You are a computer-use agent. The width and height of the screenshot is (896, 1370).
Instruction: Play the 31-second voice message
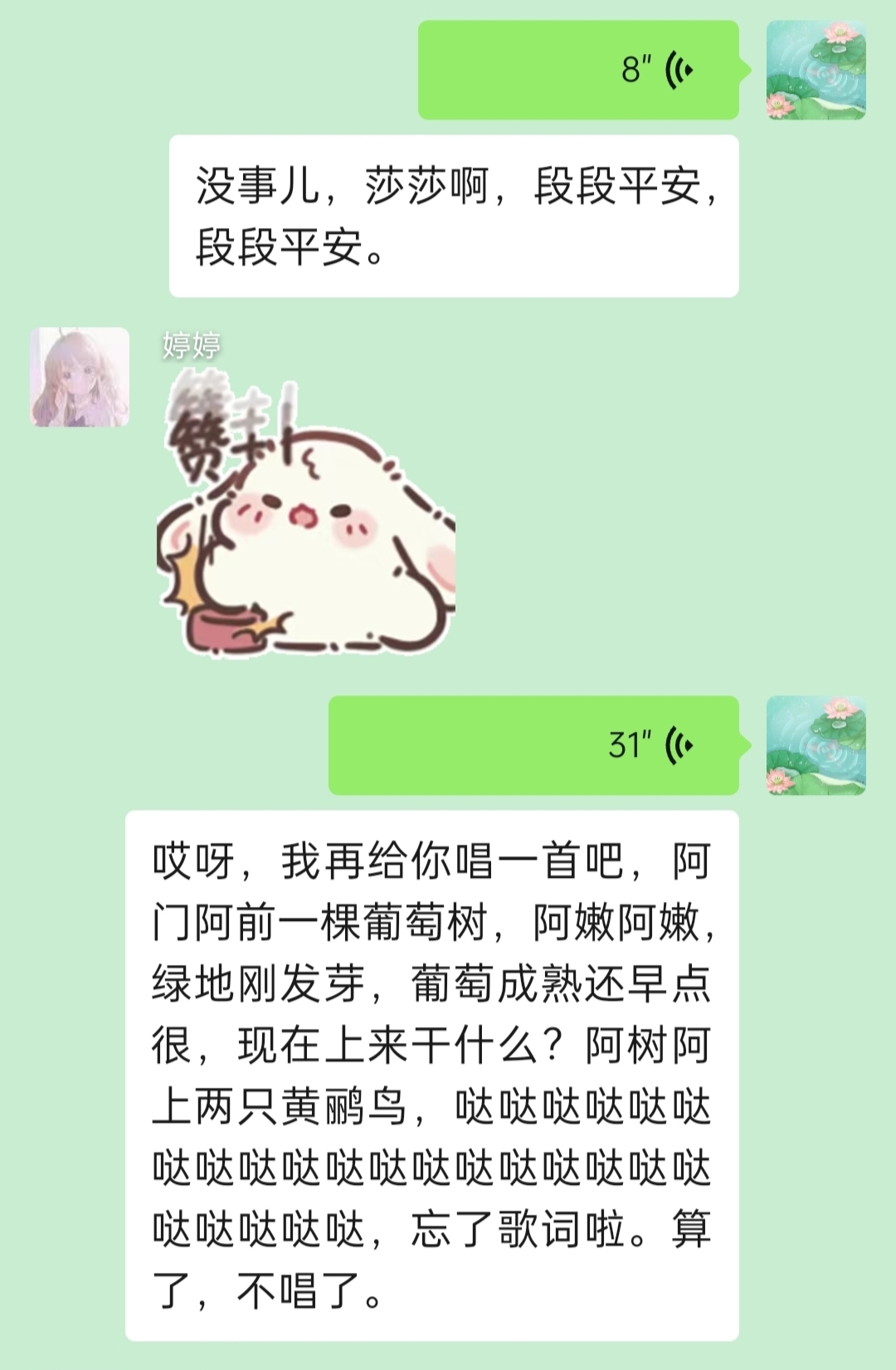[533, 745]
